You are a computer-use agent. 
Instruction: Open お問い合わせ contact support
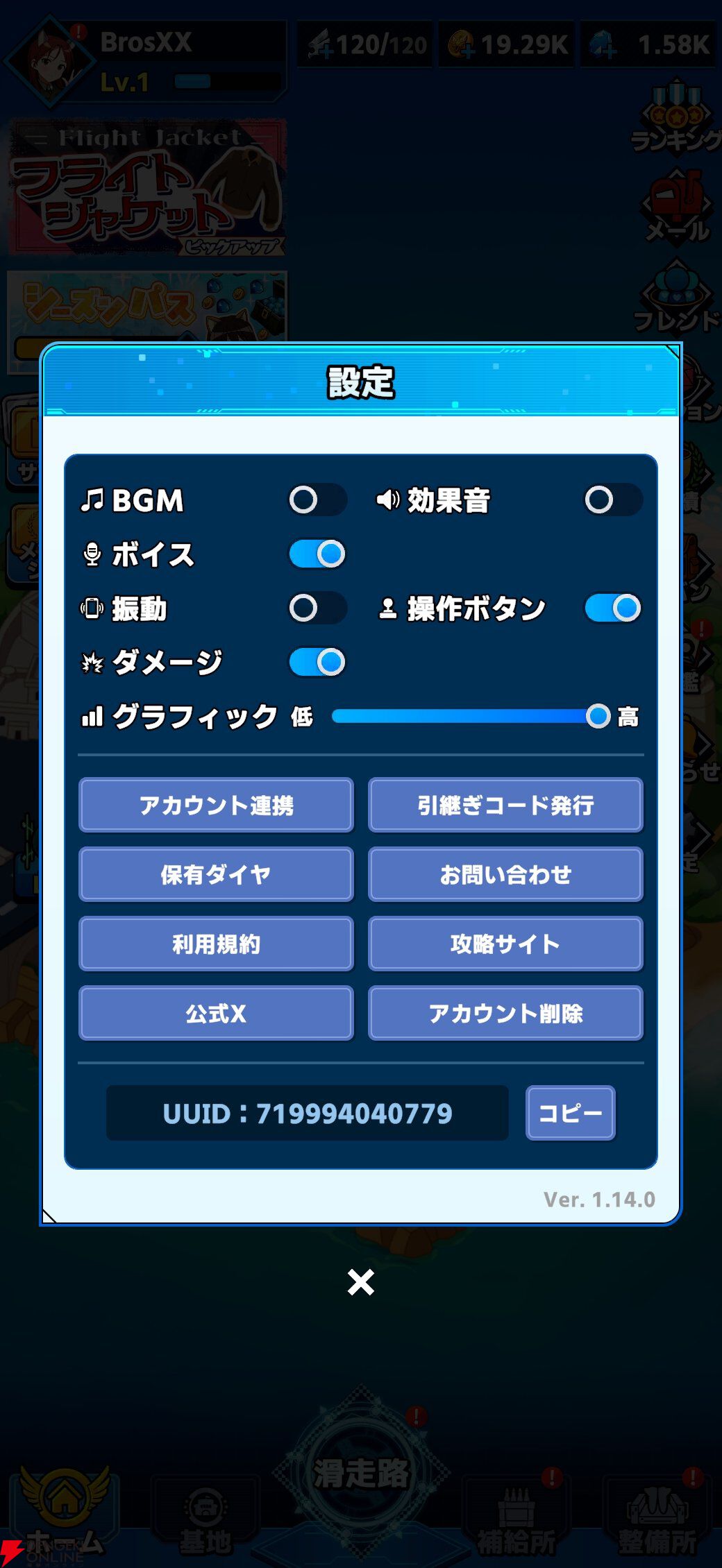505,874
